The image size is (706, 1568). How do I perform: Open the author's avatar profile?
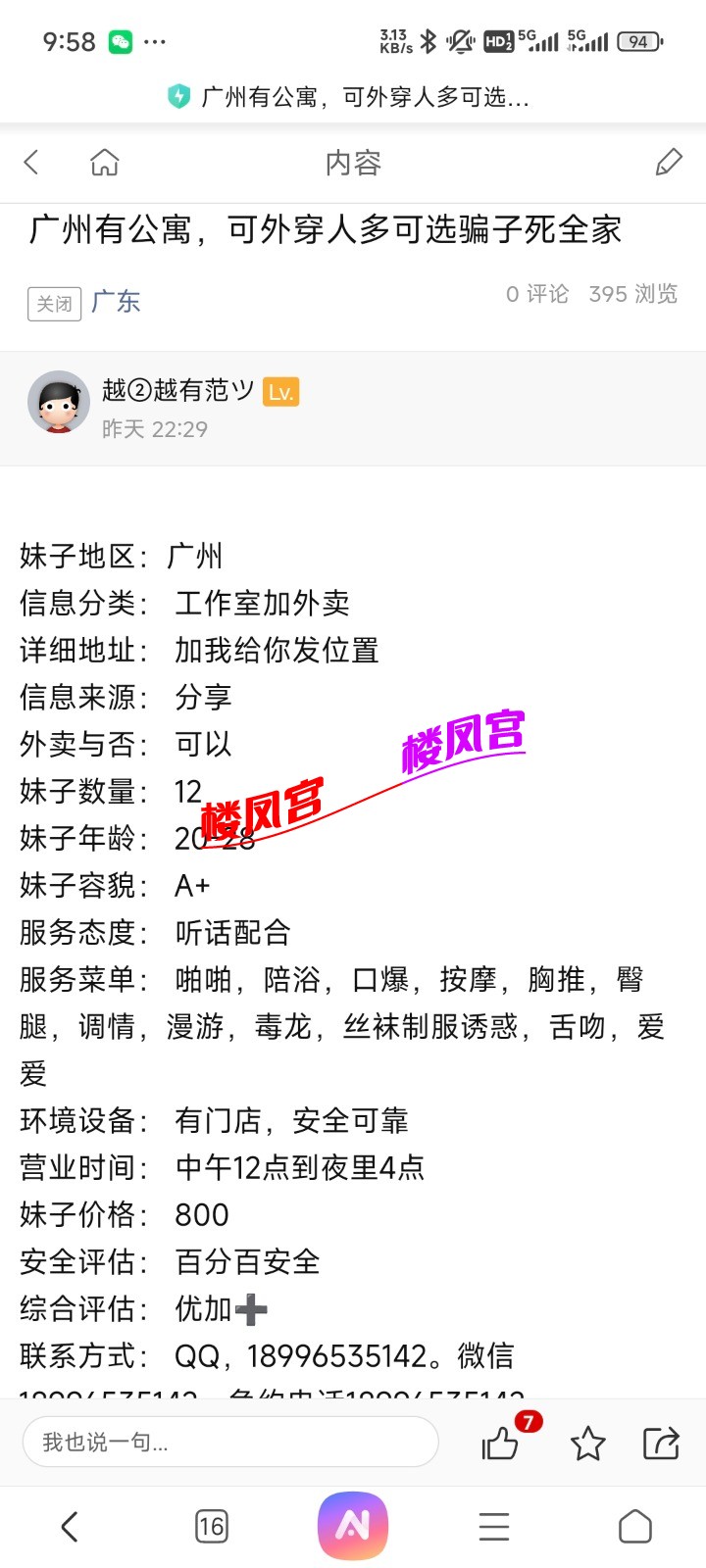(59, 403)
